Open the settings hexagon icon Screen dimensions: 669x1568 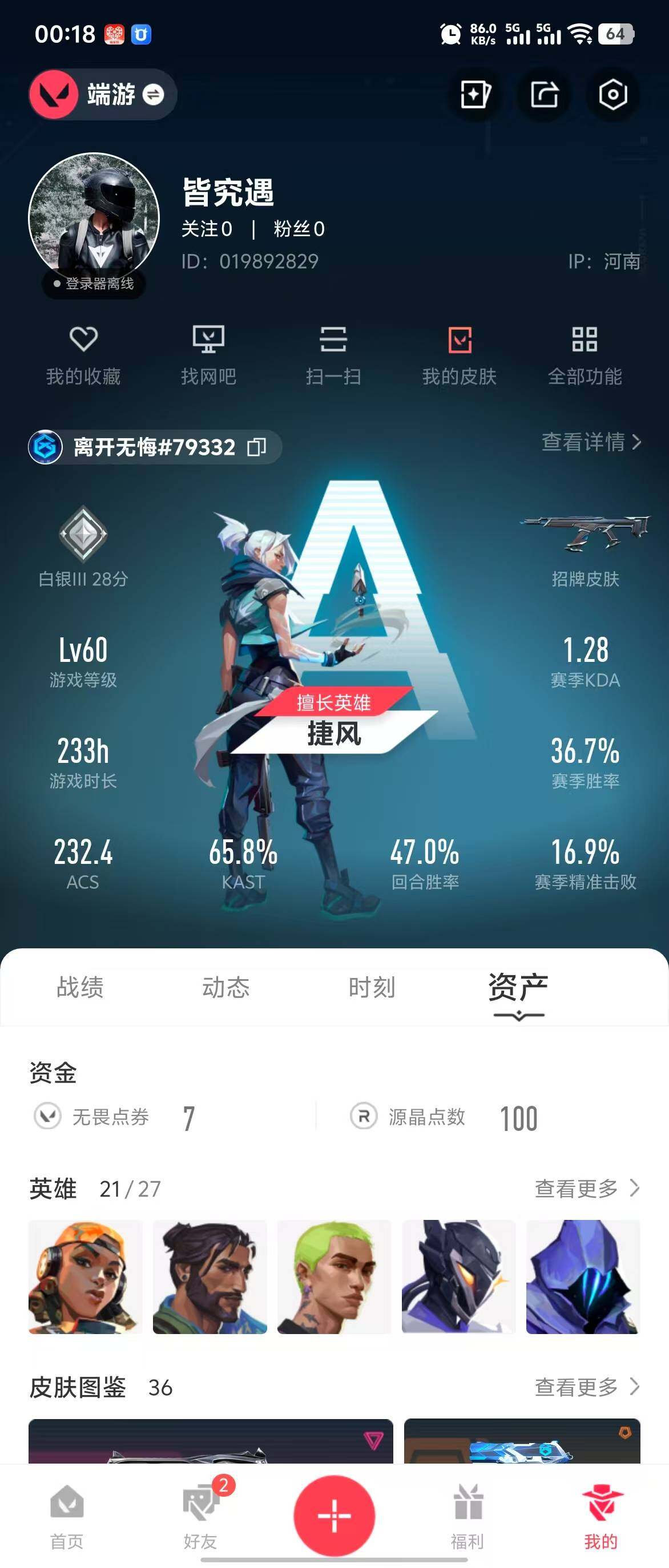click(x=612, y=95)
